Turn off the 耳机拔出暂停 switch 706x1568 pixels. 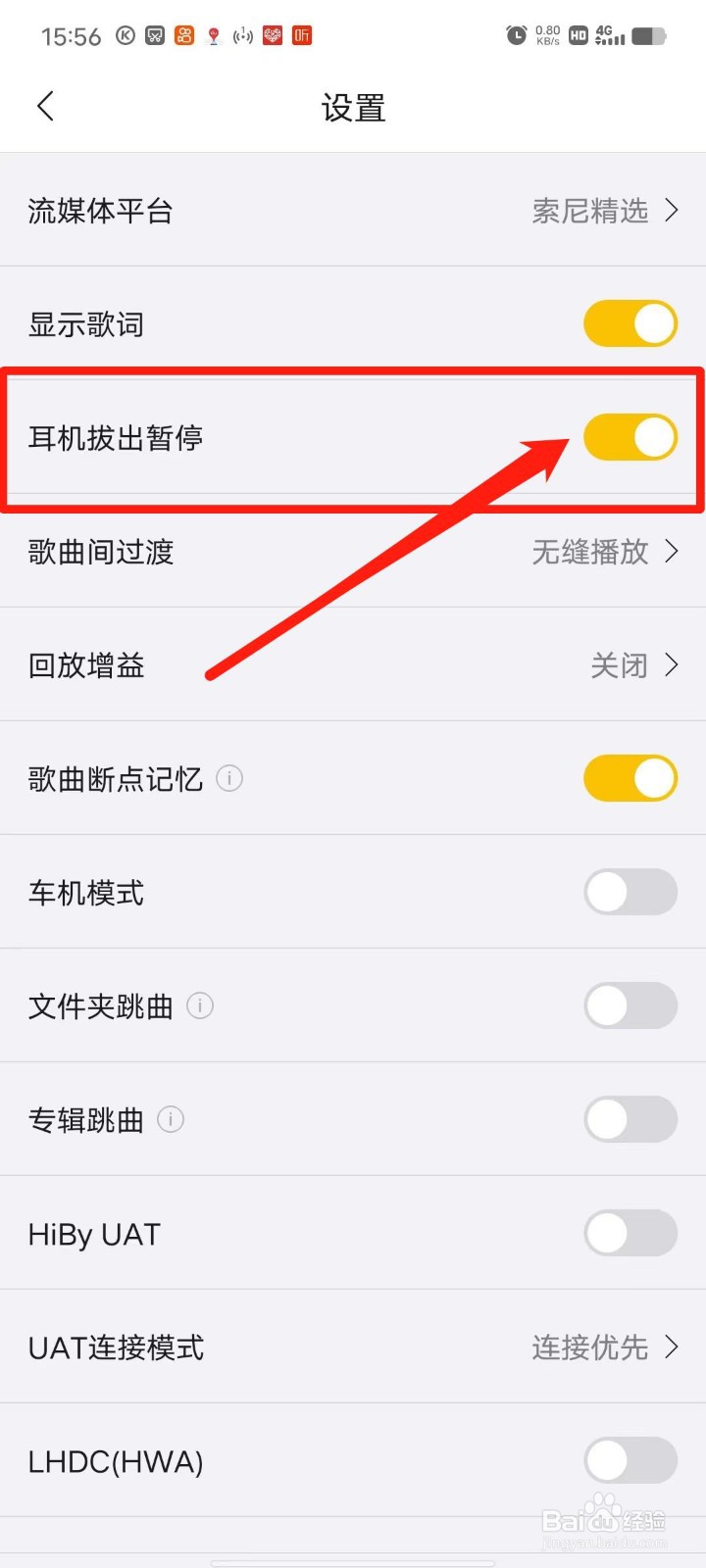pyautogui.click(x=630, y=438)
